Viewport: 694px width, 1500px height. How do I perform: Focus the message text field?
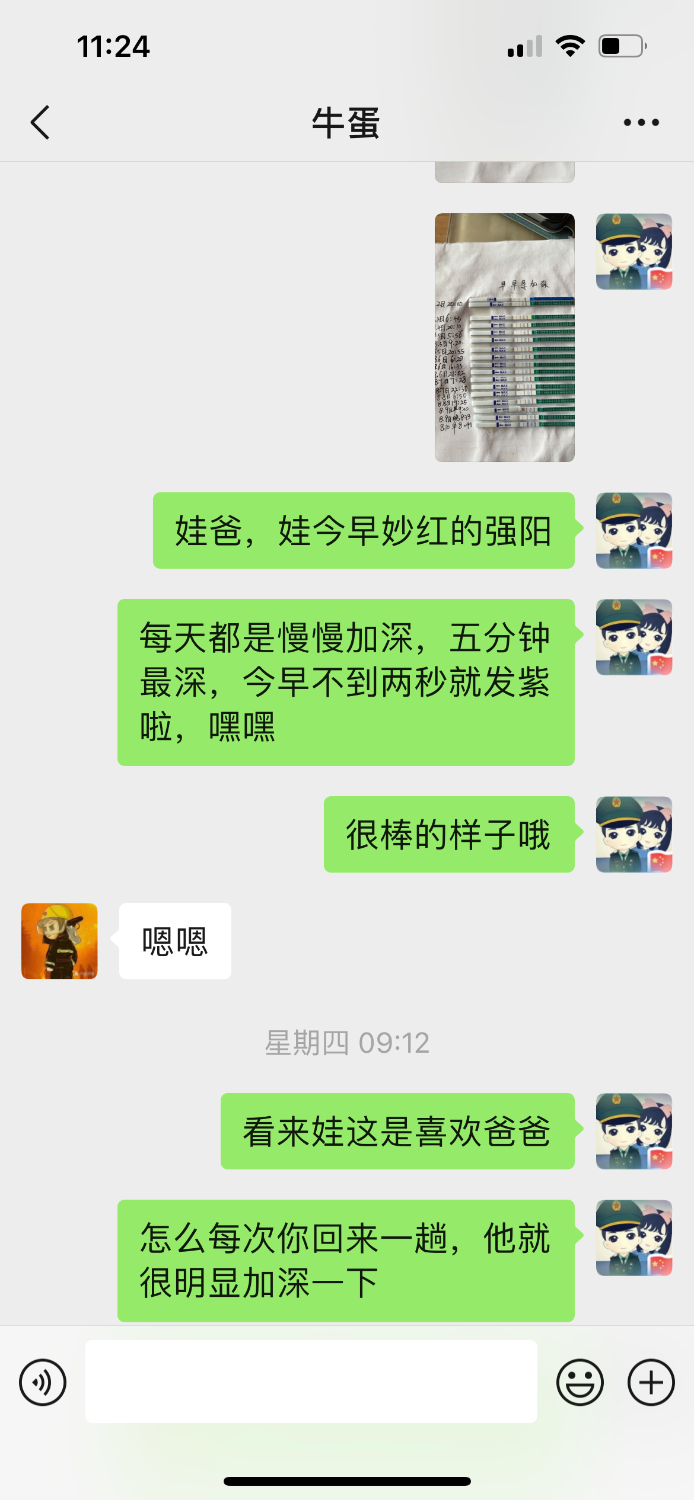311,1381
